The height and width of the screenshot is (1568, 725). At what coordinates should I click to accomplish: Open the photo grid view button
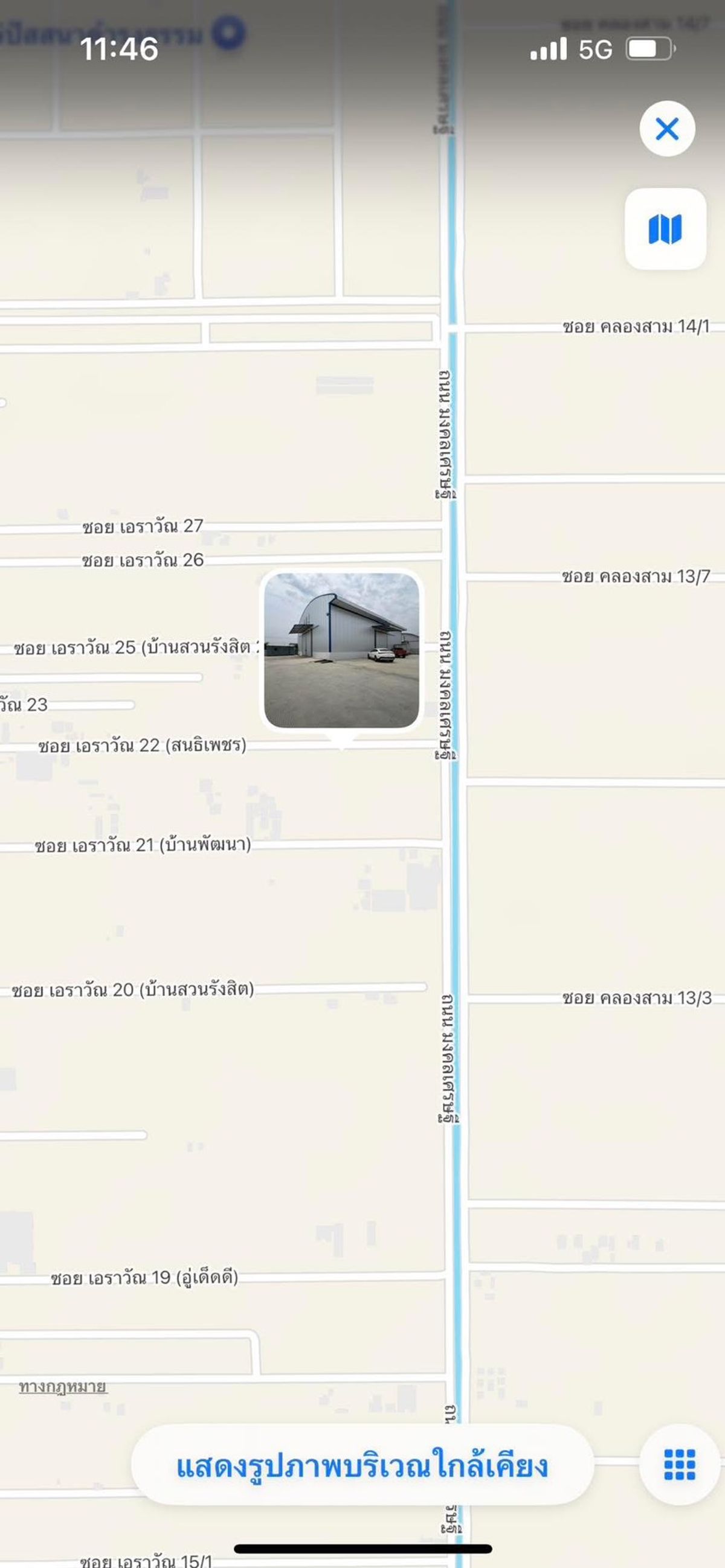coord(679,1465)
